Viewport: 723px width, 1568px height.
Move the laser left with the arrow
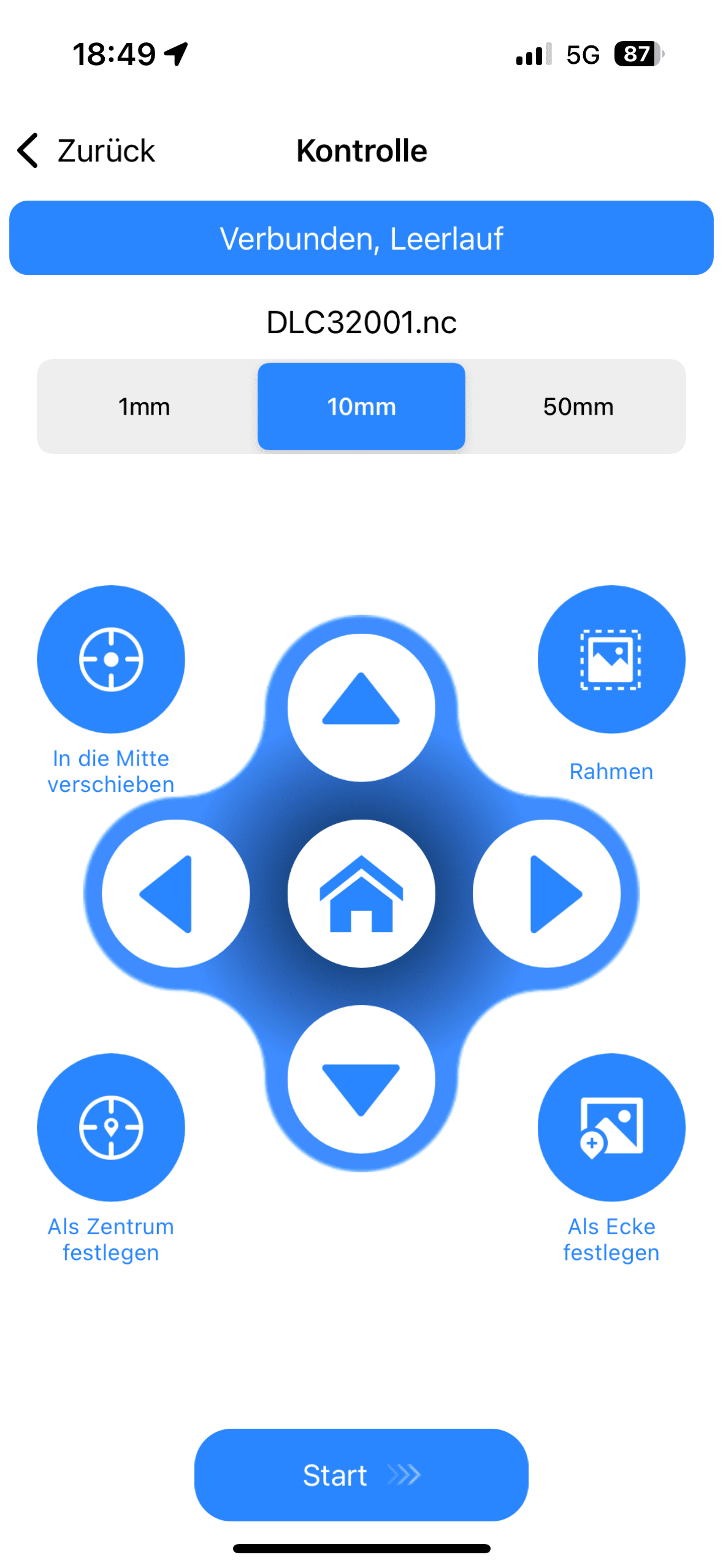tap(176, 894)
